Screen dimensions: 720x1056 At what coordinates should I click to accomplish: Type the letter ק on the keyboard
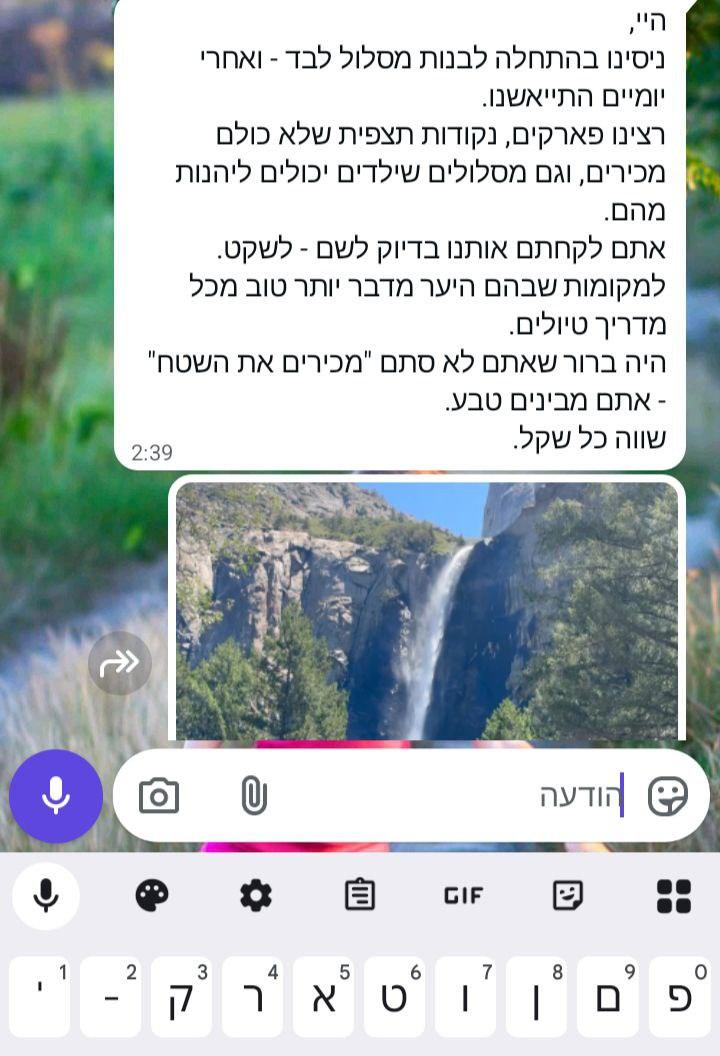point(181,998)
